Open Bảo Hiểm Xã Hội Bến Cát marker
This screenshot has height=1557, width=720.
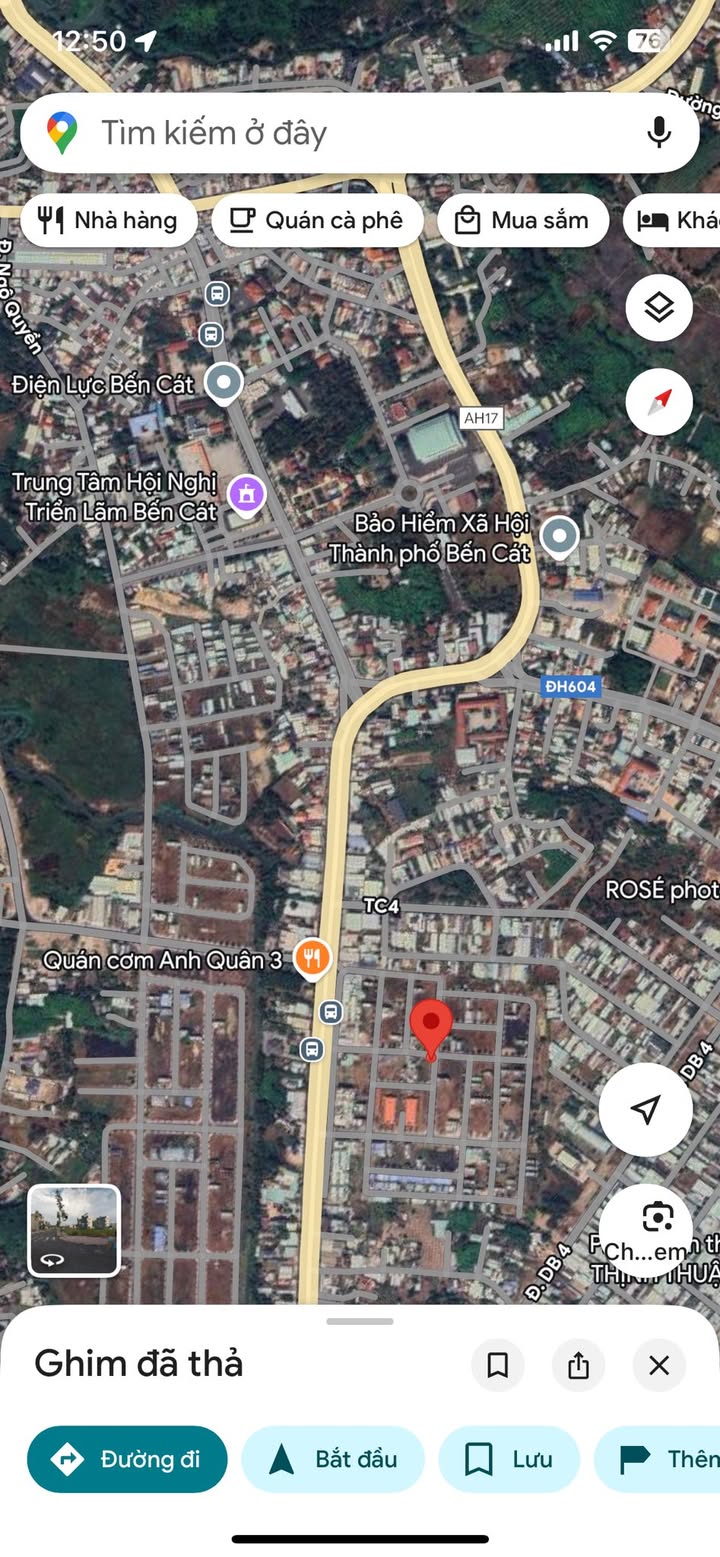(559, 537)
